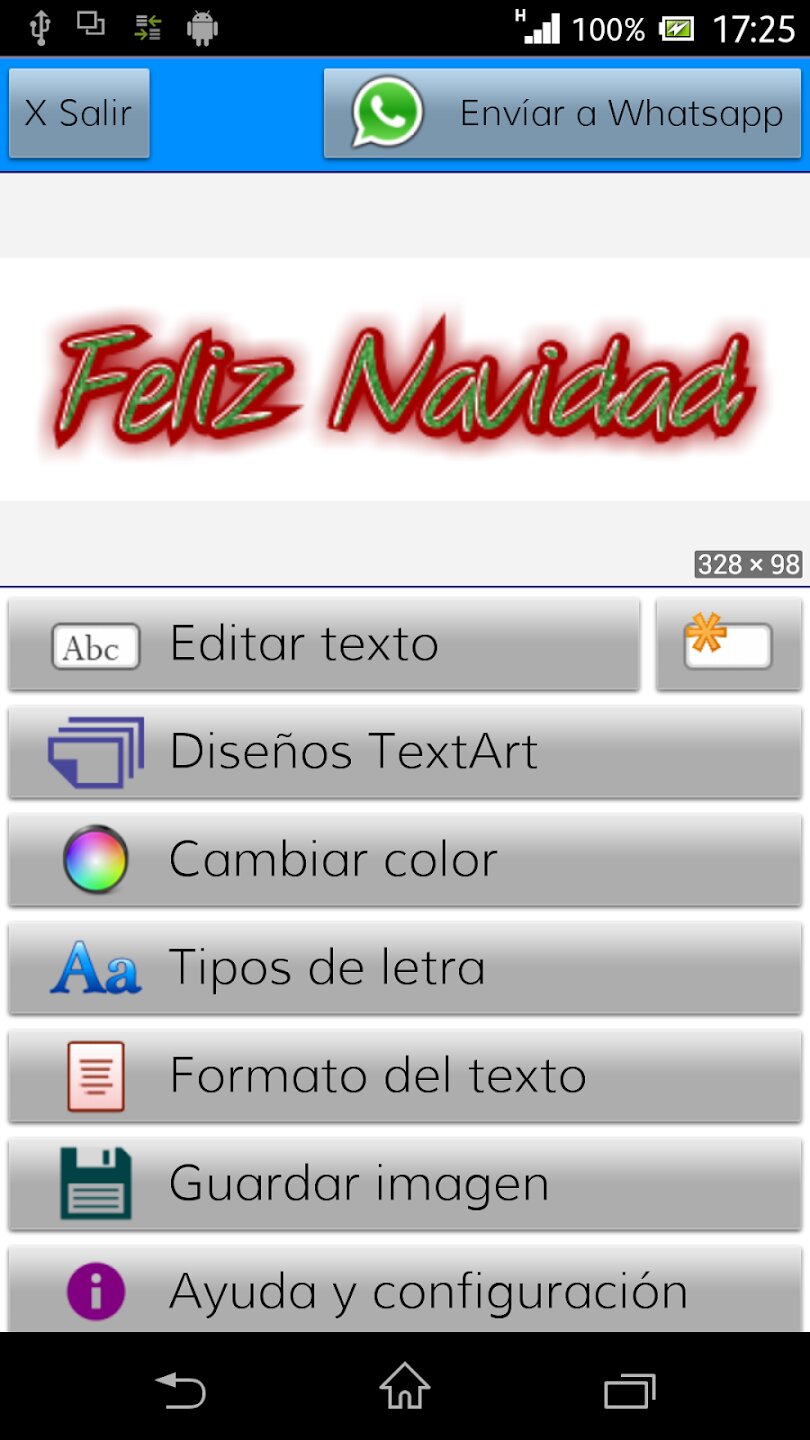Send the image via Envíar a Whatsapp

point(562,113)
